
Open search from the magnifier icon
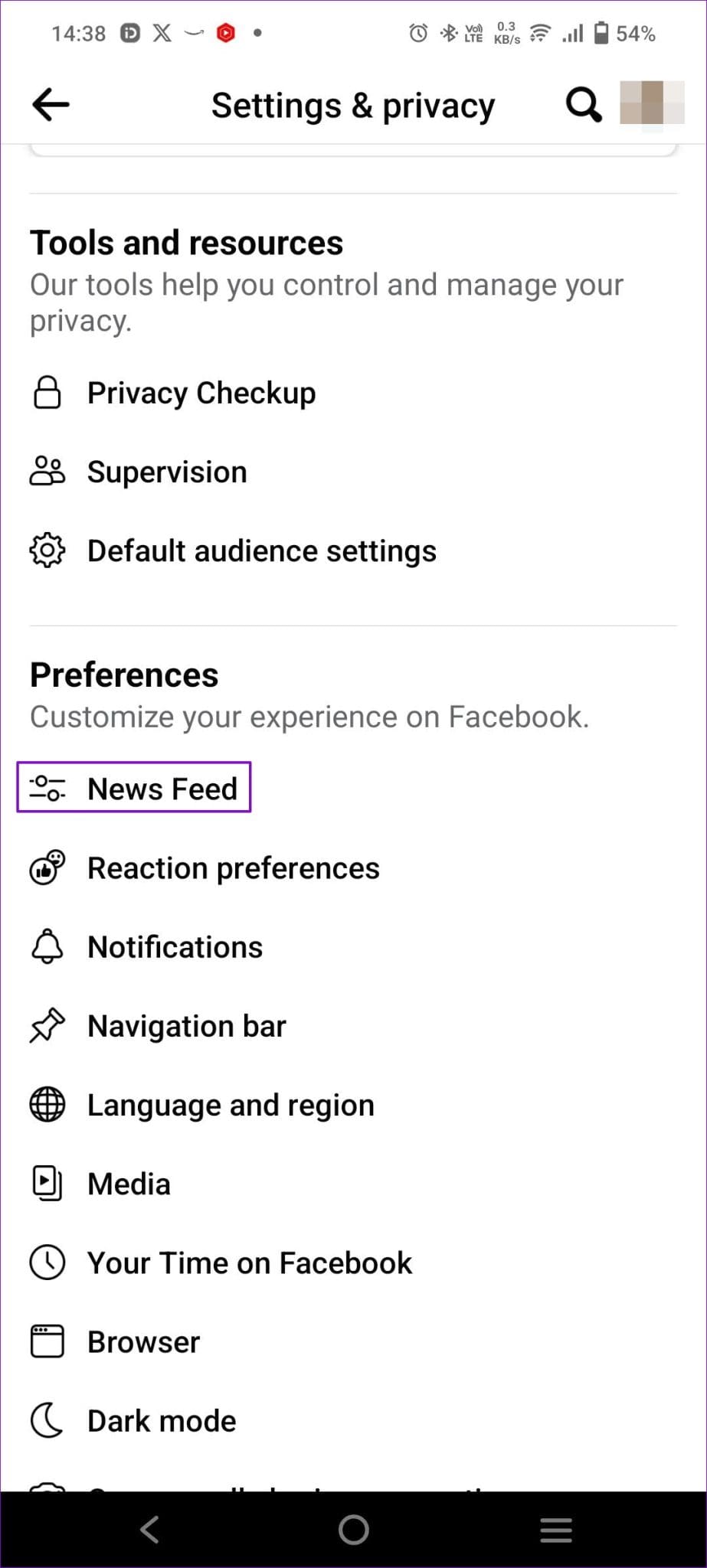(581, 104)
